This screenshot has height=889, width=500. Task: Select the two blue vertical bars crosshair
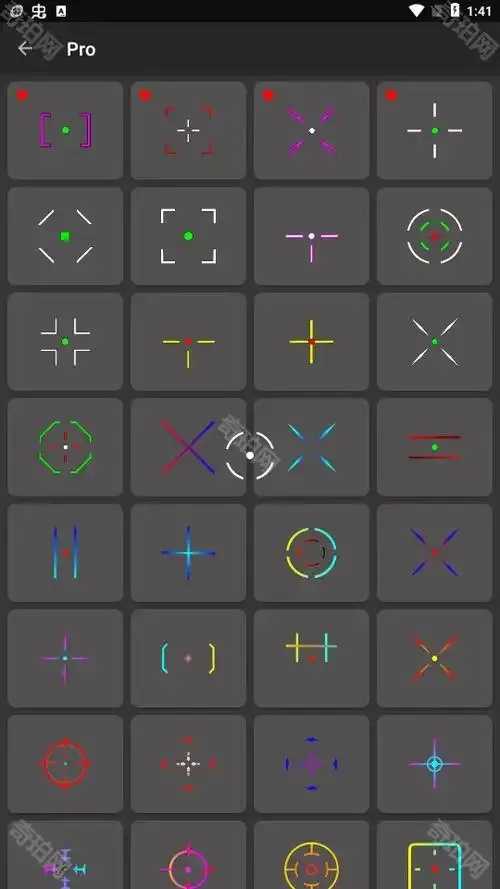[65, 553]
